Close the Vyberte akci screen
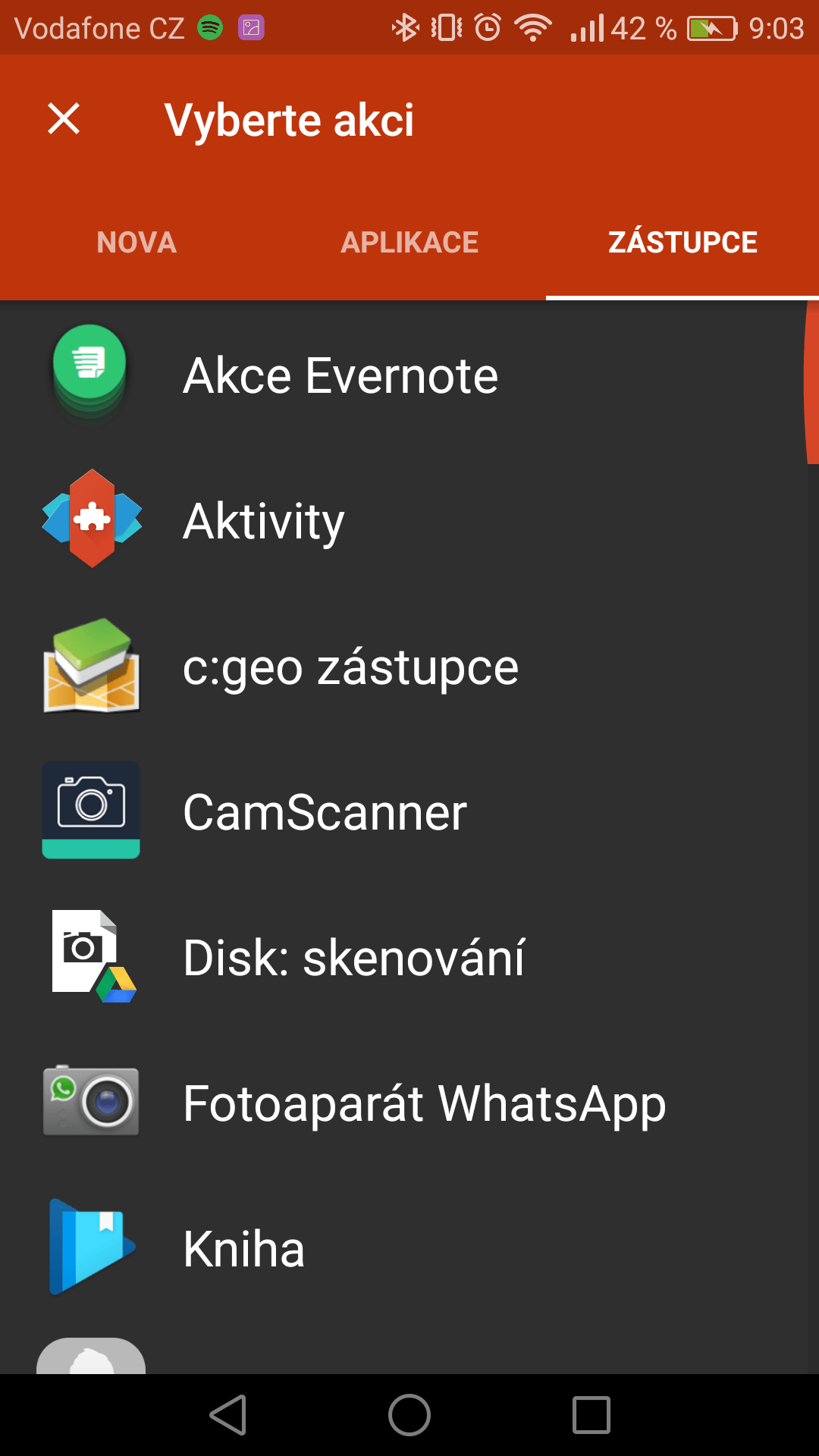This screenshot has width=819, height=1456. pyautogui.click(x=64, y=119)
